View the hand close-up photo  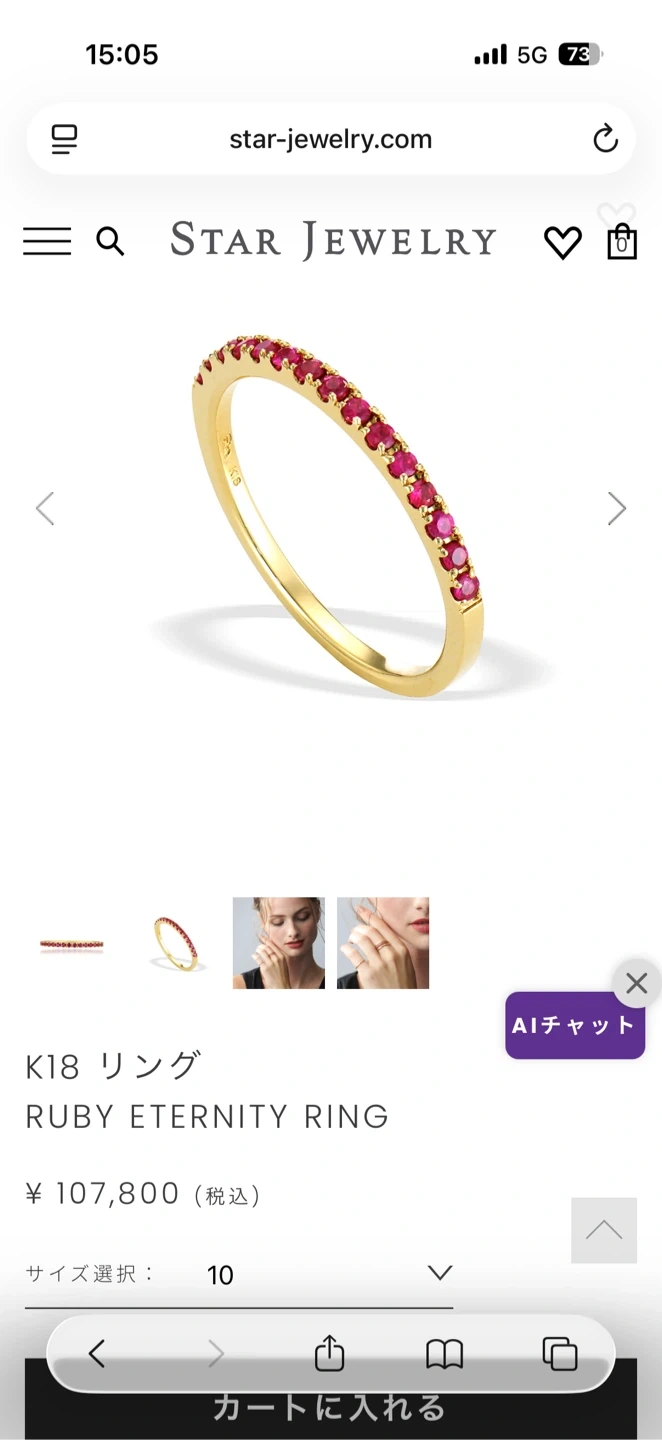point(383,943)
